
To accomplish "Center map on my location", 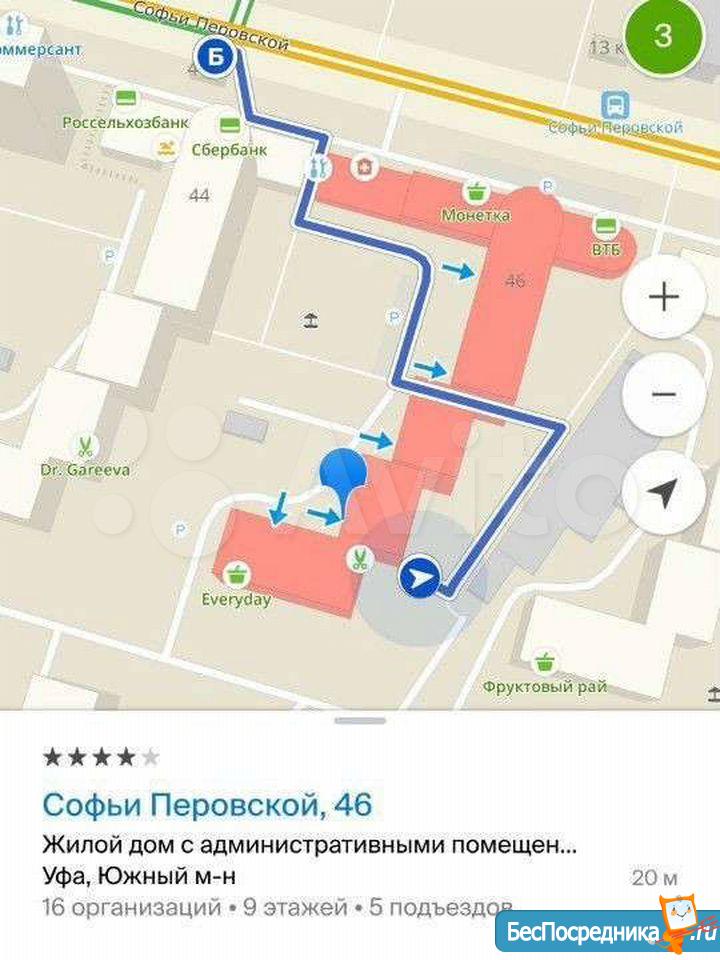I will click(x=663, y=491).
